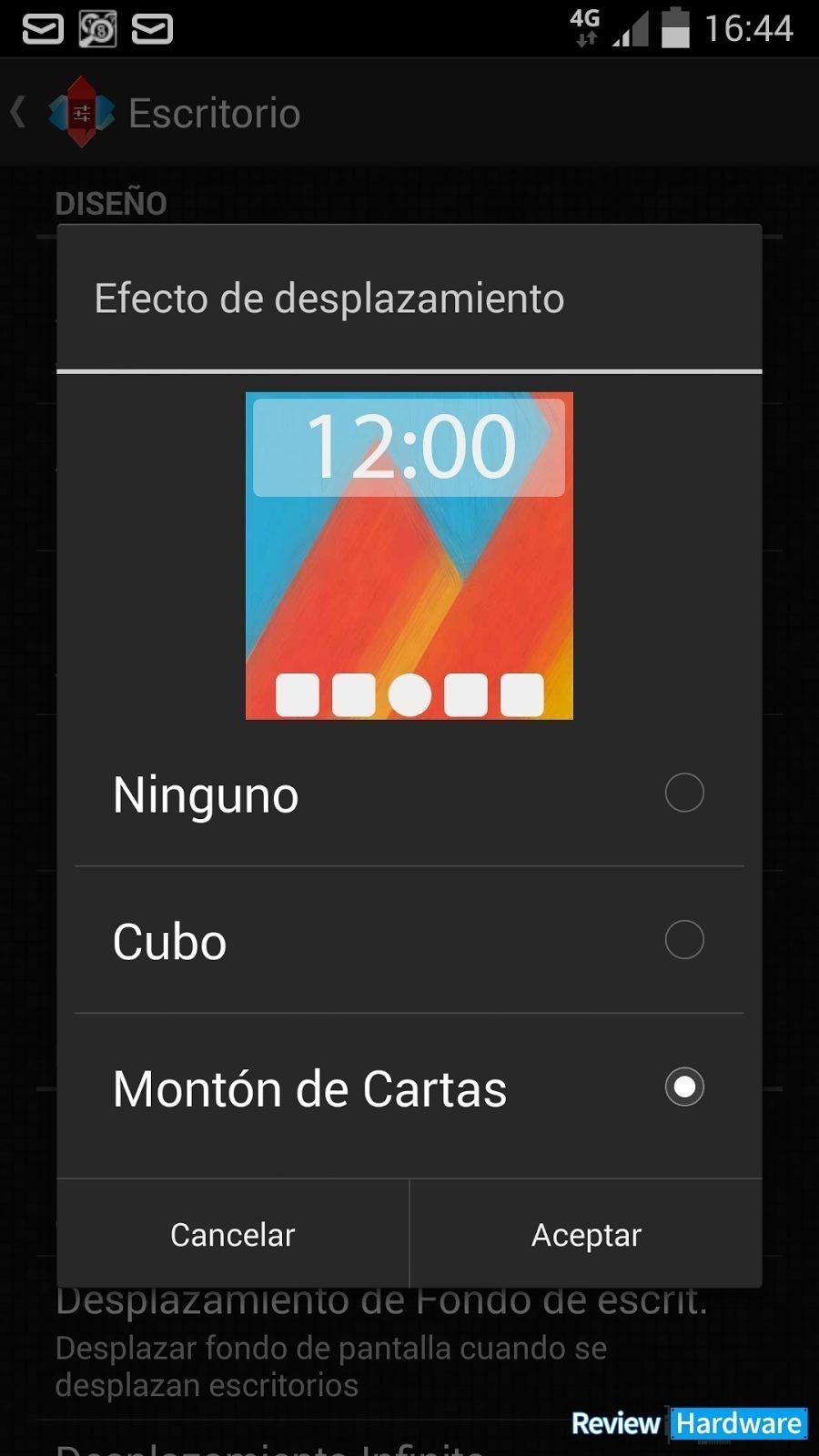Screen dimensions: 819x1456
Task: Confirm the selection with Aceptar
Action: point(586,1234)
